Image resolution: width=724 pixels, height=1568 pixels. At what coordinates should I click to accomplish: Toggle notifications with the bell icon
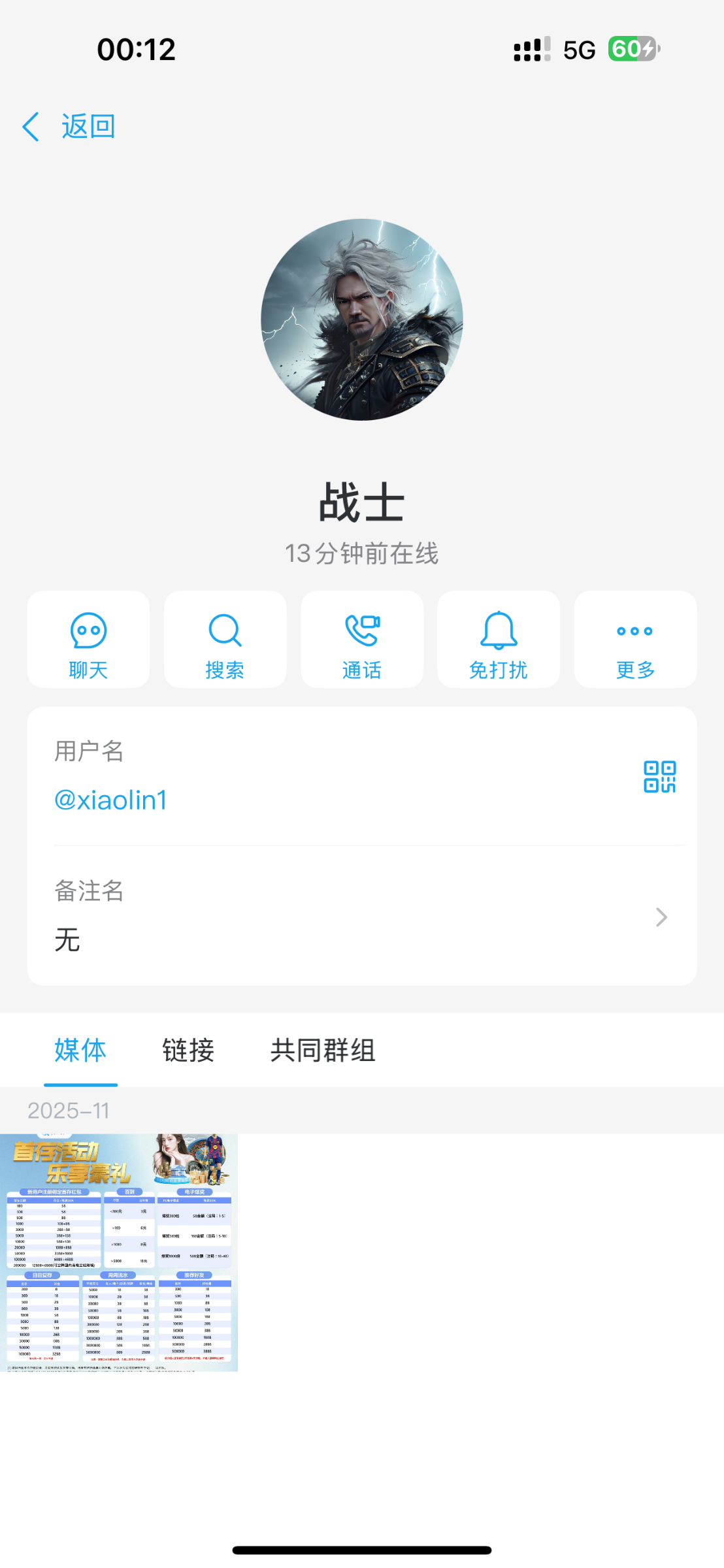(498, 630)
